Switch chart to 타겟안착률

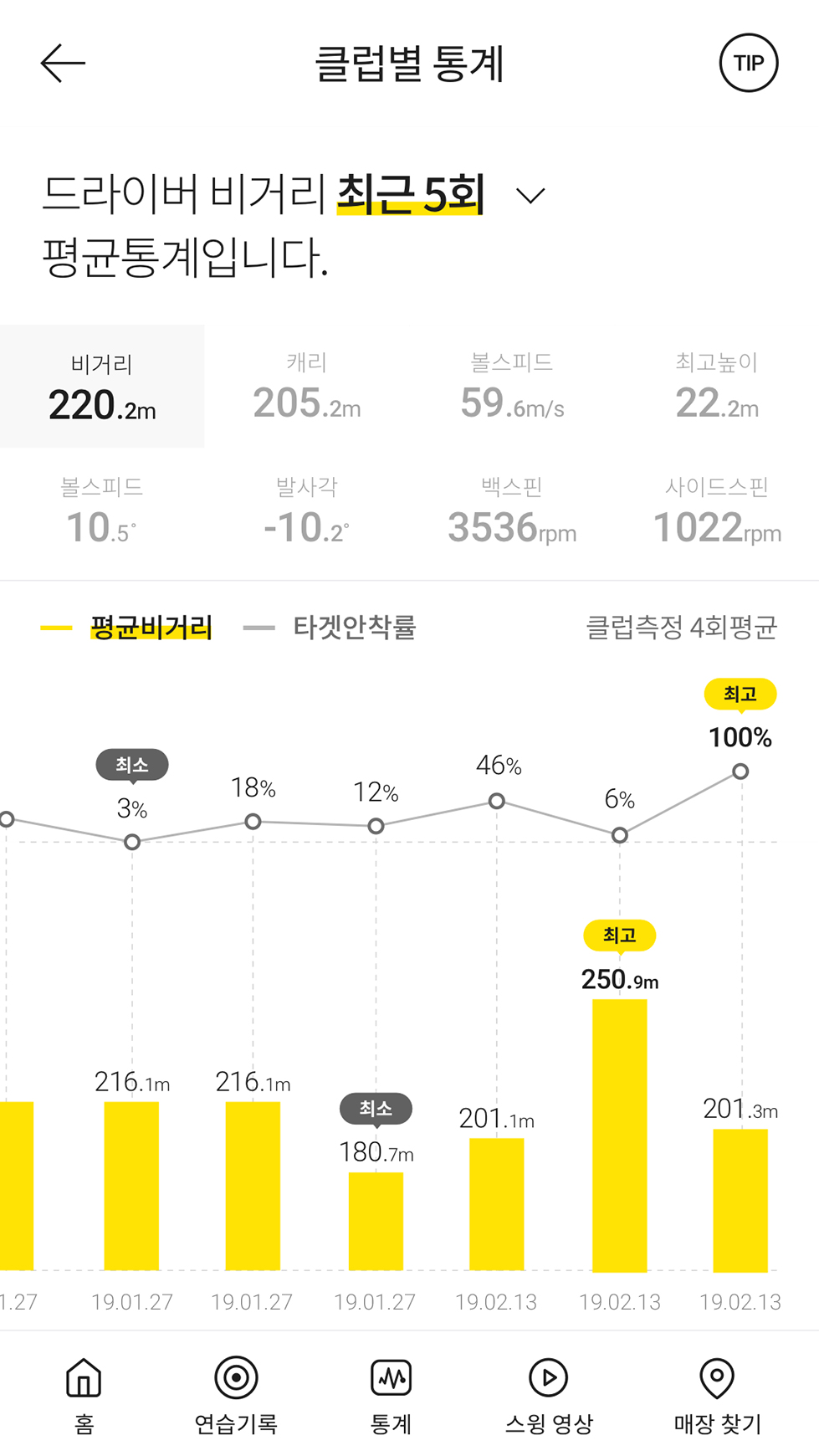(x=330, y=628)
